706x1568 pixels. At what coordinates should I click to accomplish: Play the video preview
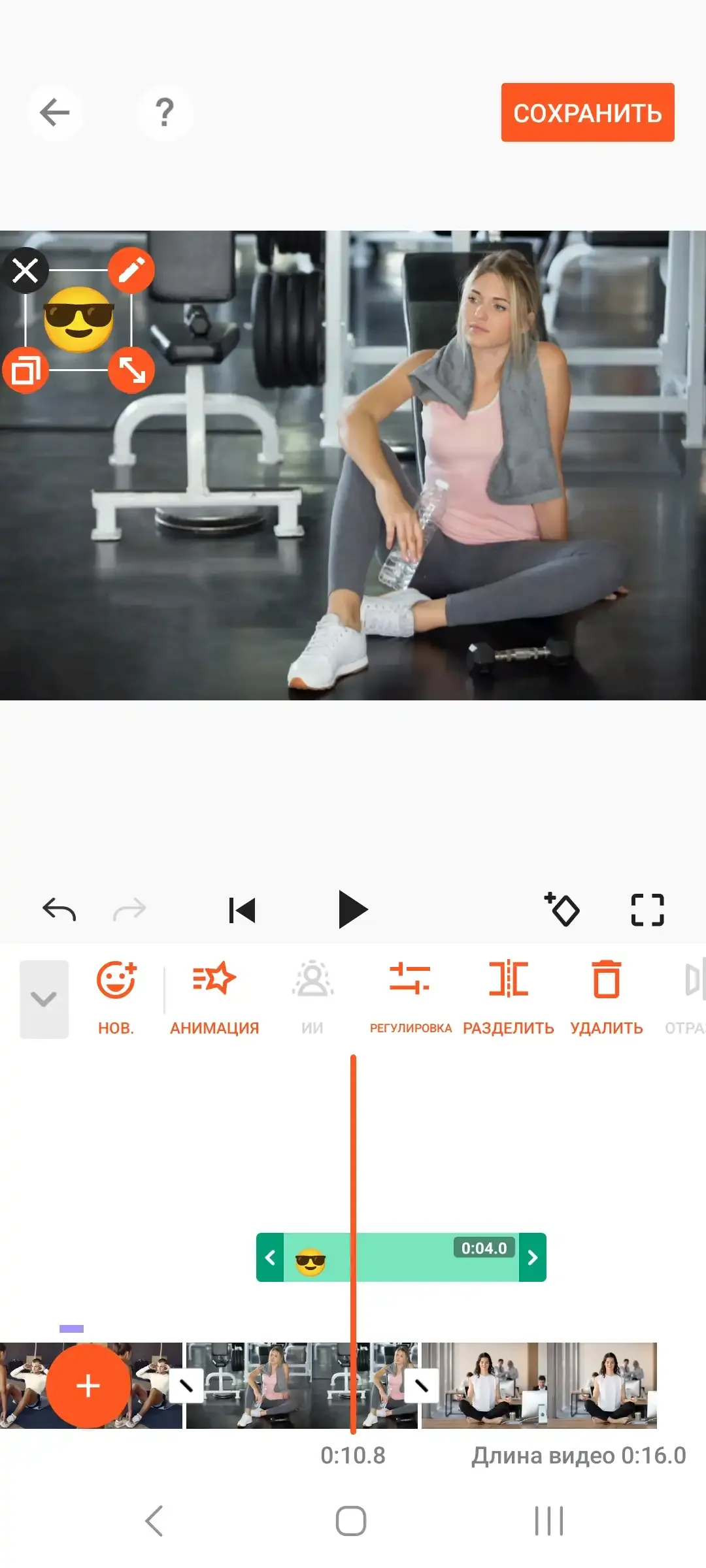[353, 909]
